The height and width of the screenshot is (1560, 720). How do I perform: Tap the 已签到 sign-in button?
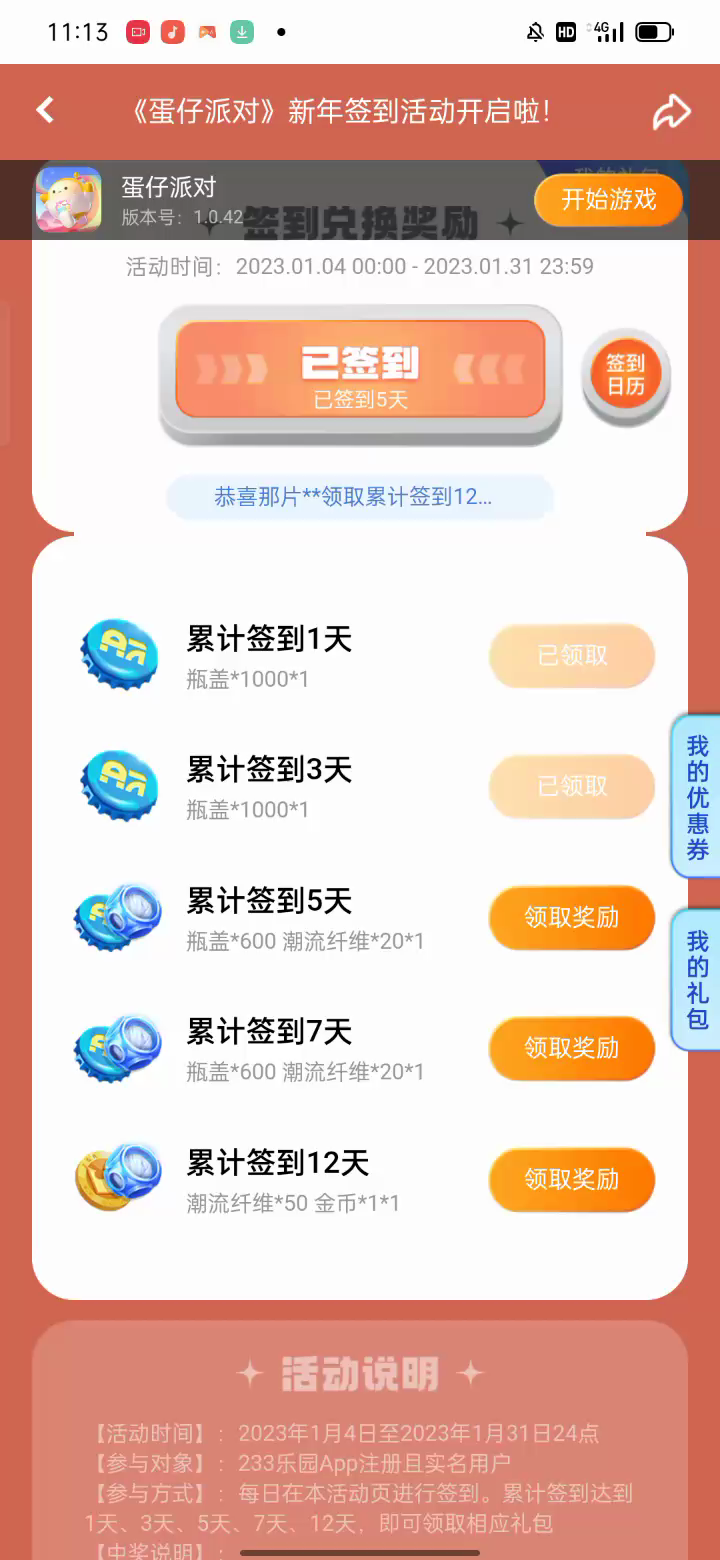(x=360, y=371)
